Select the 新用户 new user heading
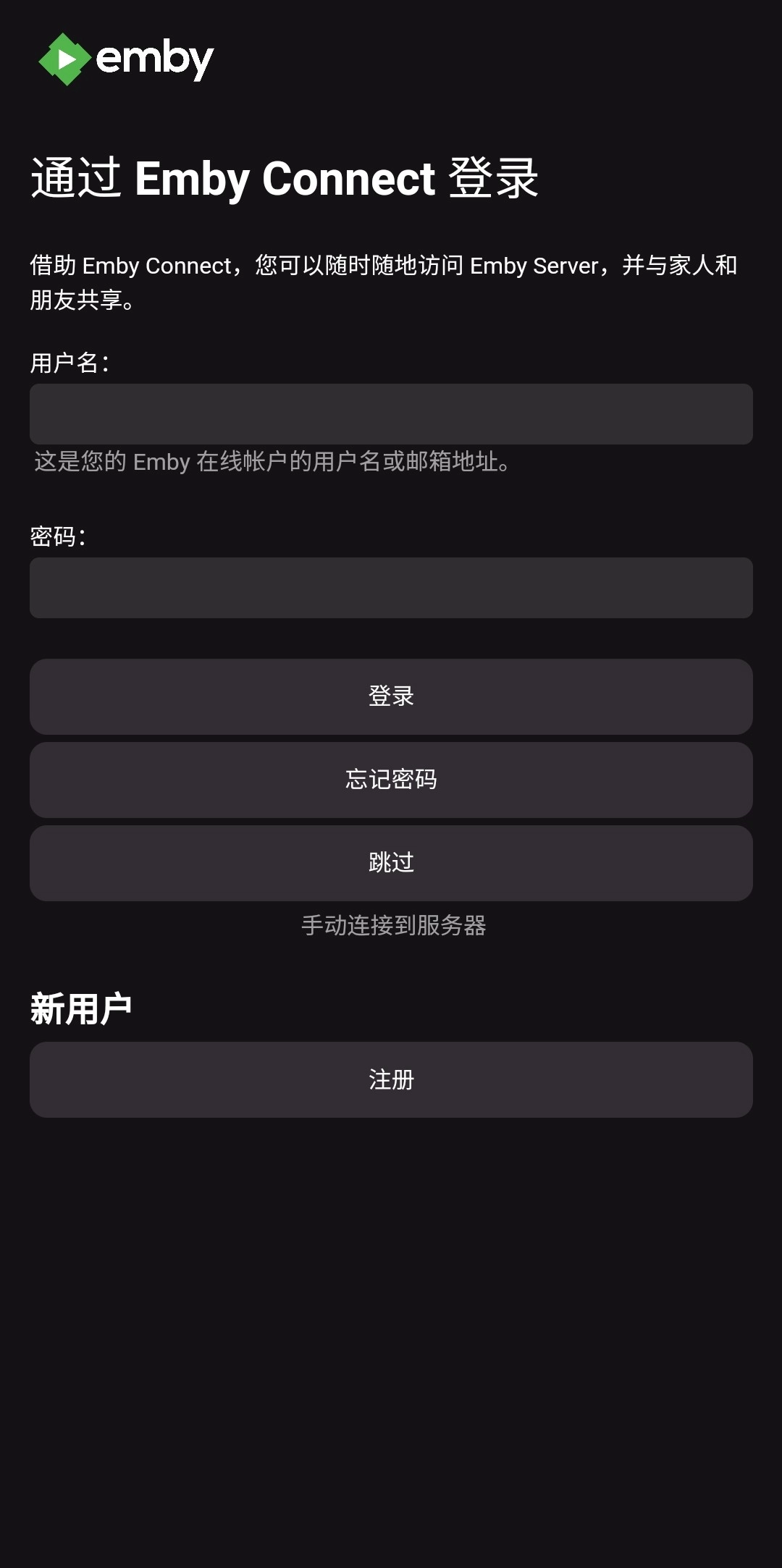 tap(83, 1005)
